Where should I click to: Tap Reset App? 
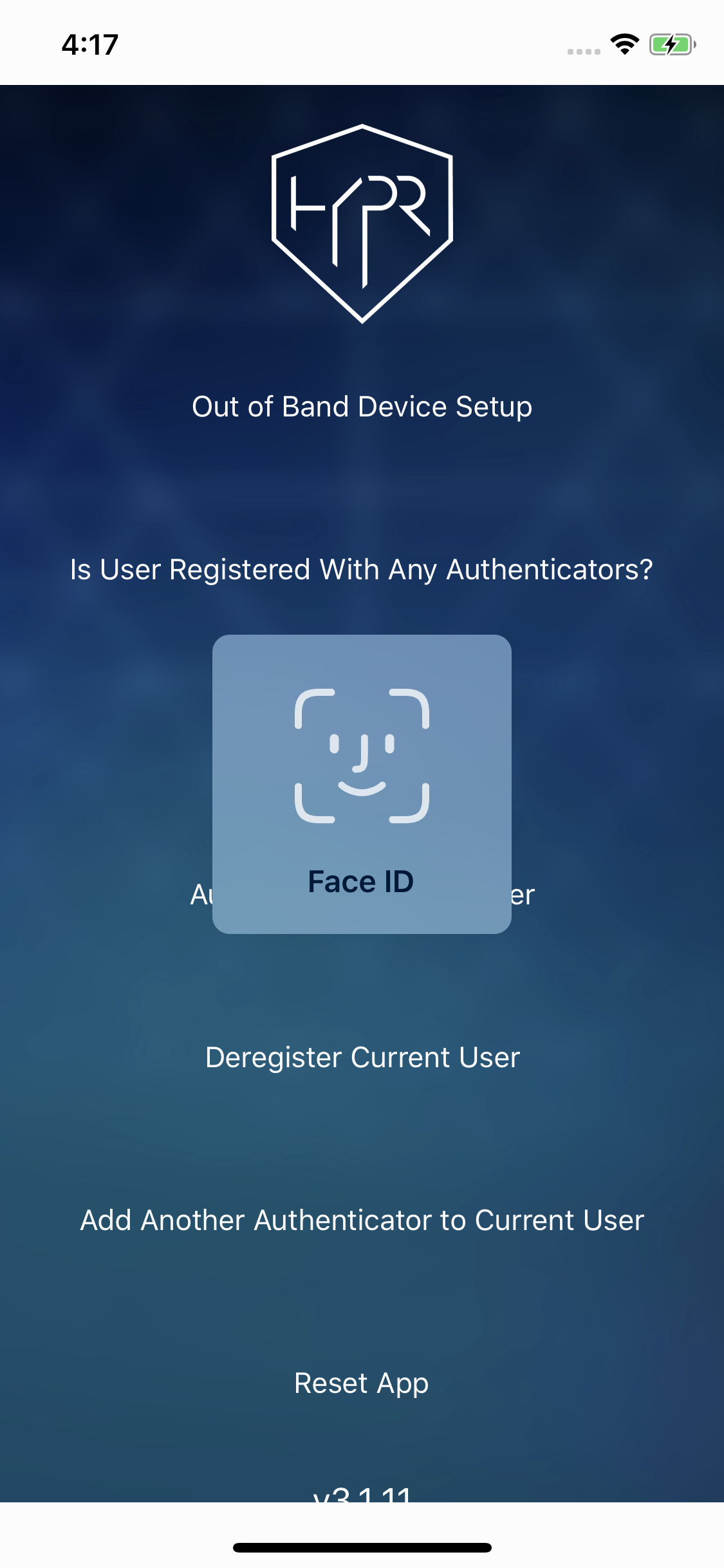pos(362,1383)
